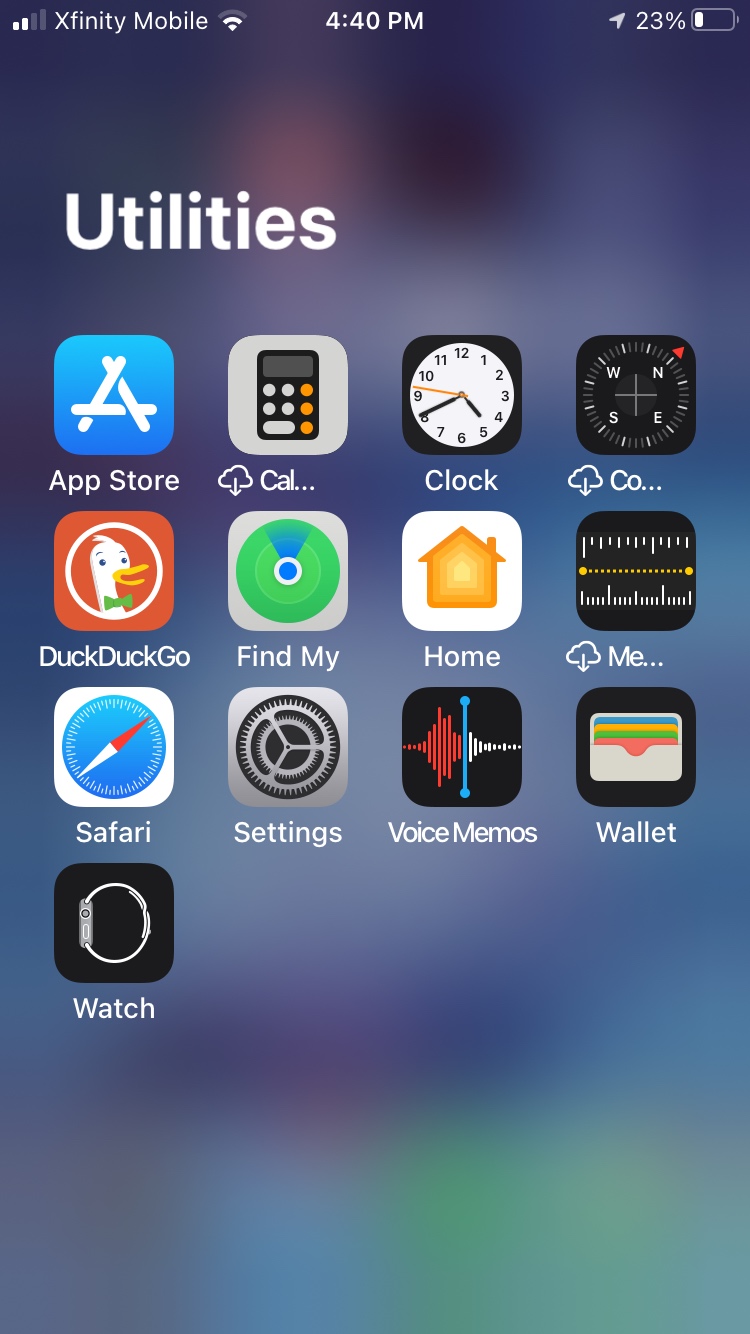This screenshot has height=1334, width=750.
Task: Open the Clock app
Action: (x=462, y=395)
